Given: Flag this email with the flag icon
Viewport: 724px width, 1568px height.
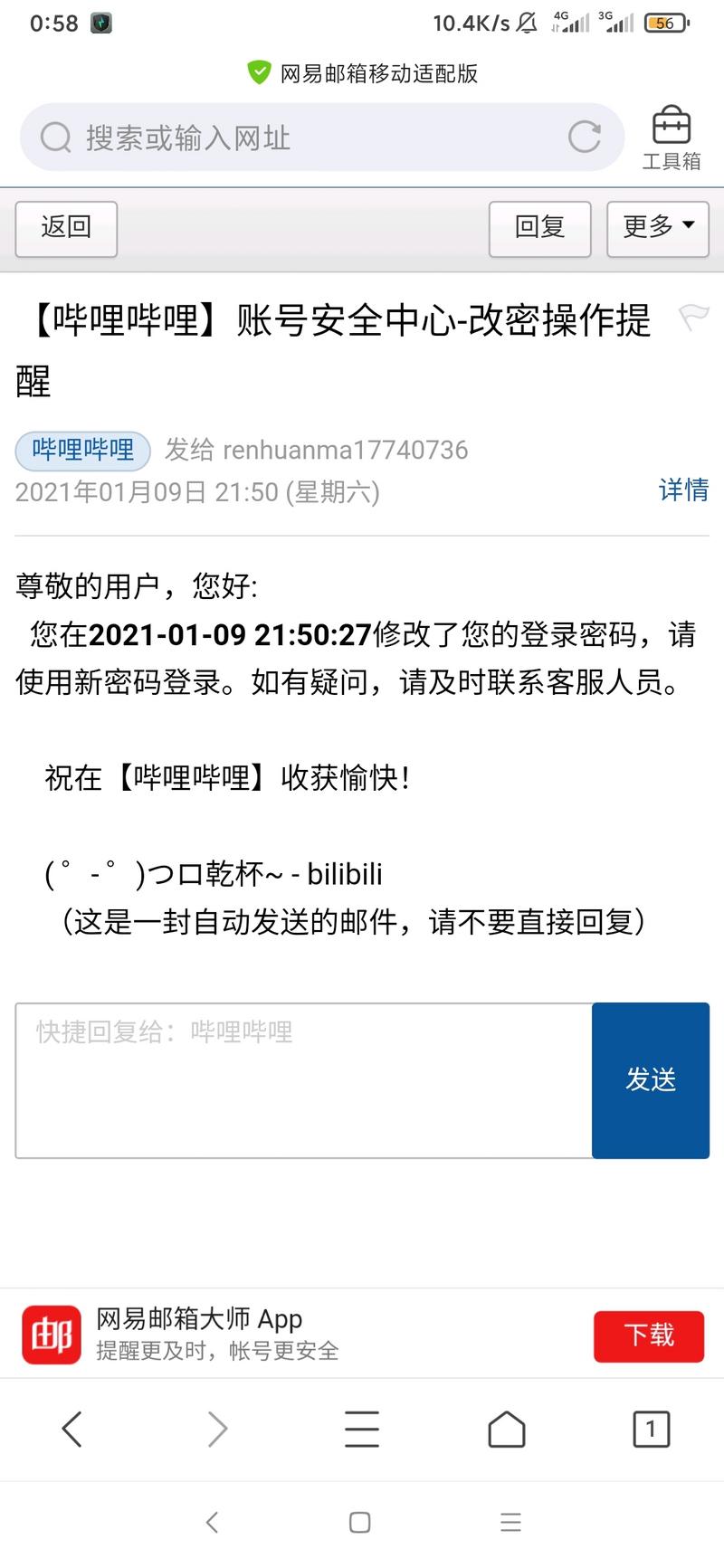Looking at the screenshot, I should (694, 317).
